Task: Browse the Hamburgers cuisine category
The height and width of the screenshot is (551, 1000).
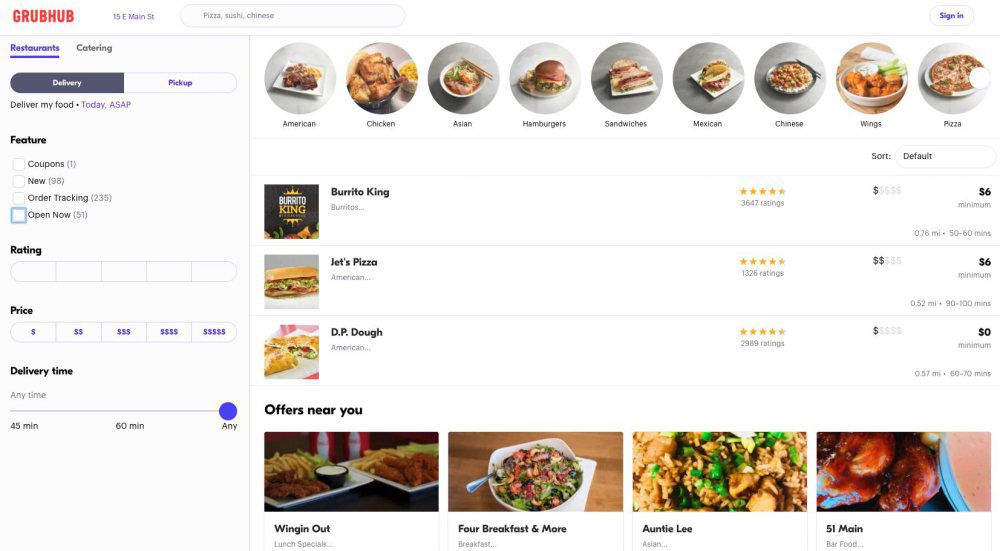Action: [544, 78]
